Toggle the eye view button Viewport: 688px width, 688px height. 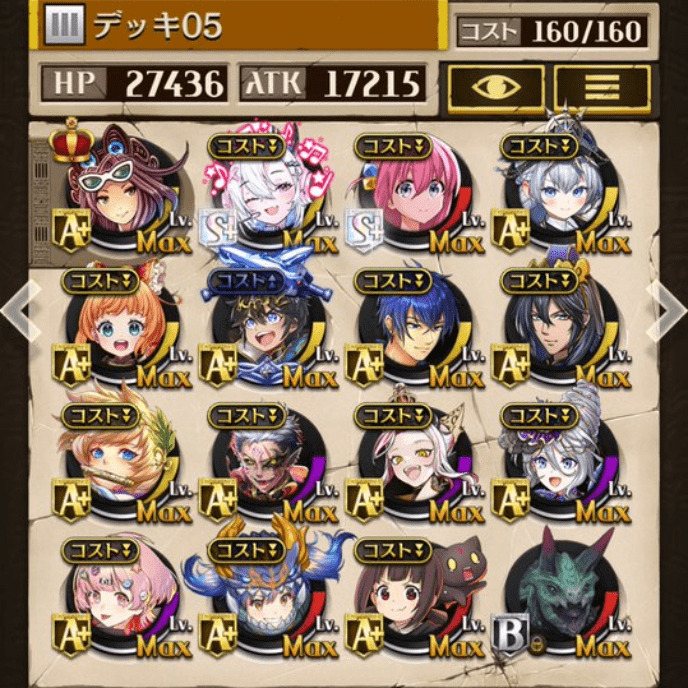(496, 88)
